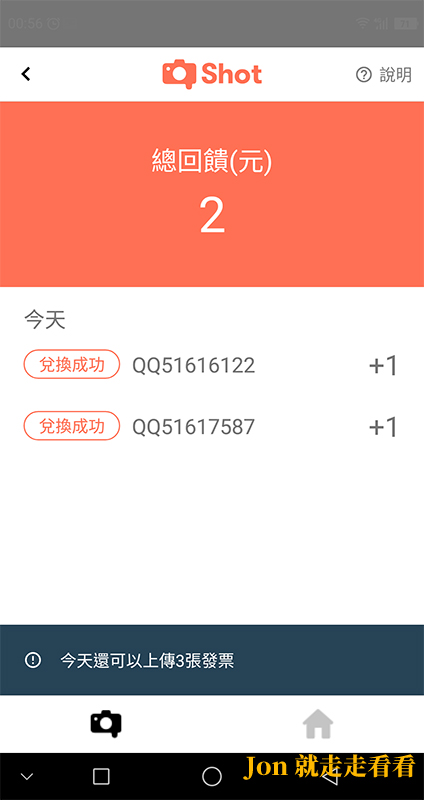Tap the system home circle button
Viewport: 424px width, 800px height.
pyautogui.click(x=212, y=777)
